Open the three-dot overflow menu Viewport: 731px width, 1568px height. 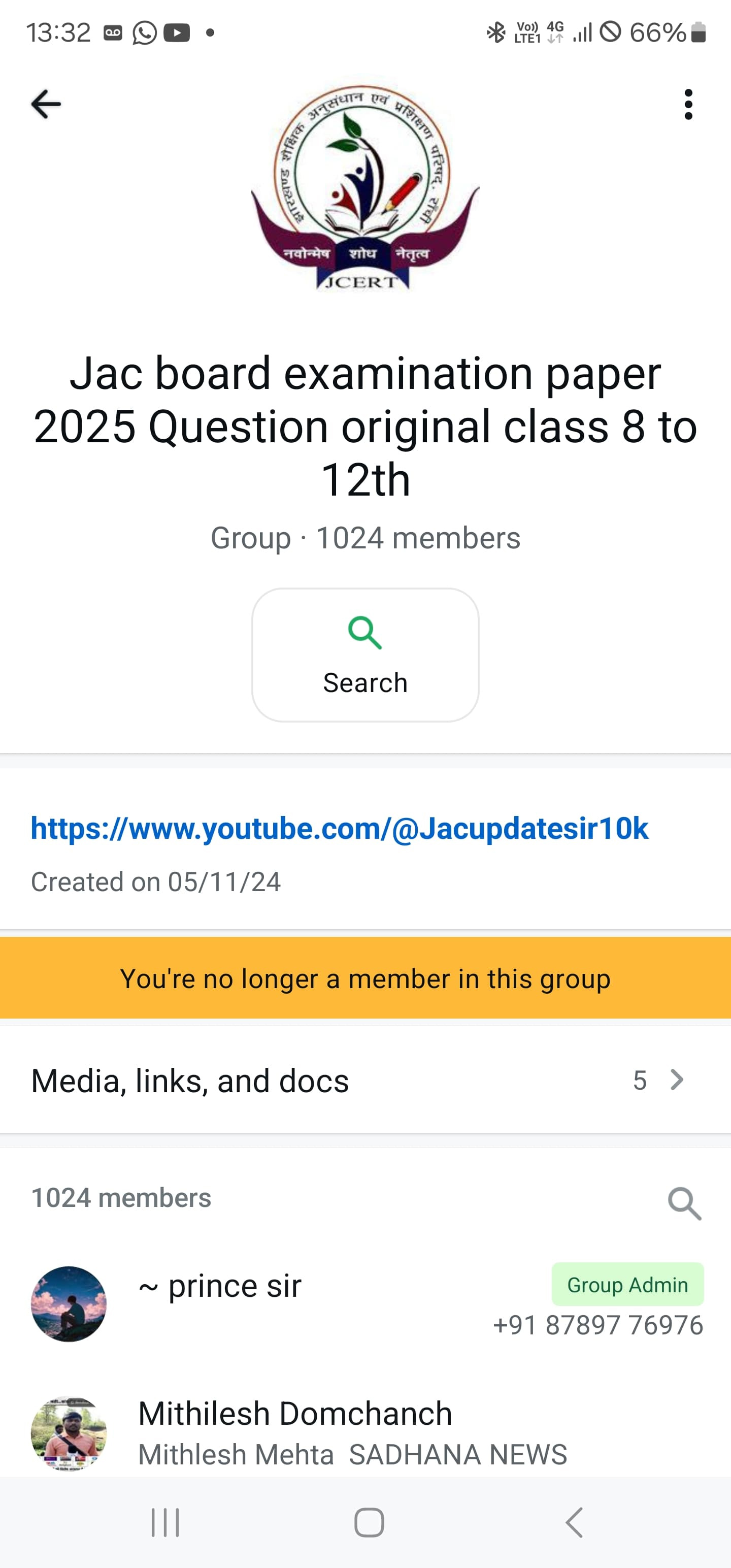coord(688,104)
